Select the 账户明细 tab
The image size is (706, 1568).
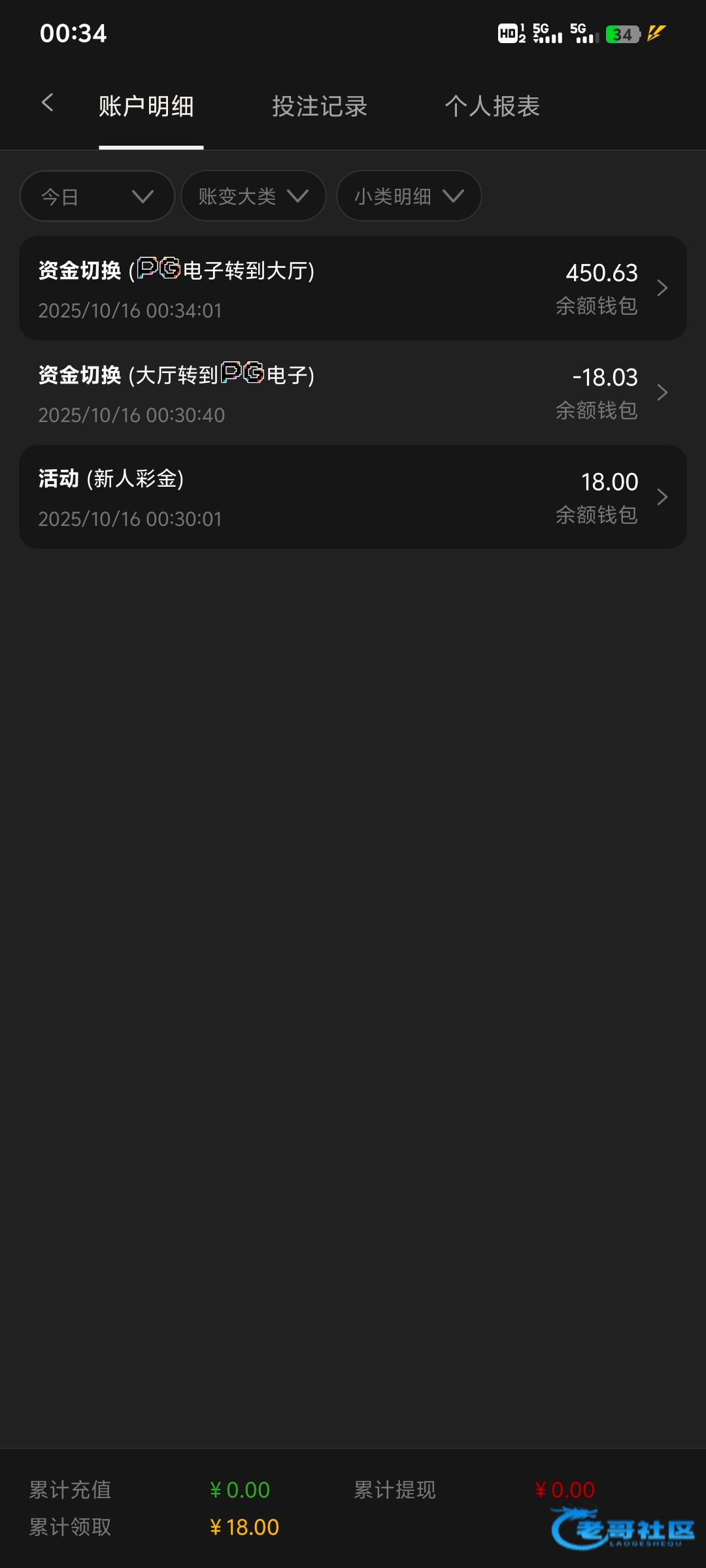[x=146, y=106]
